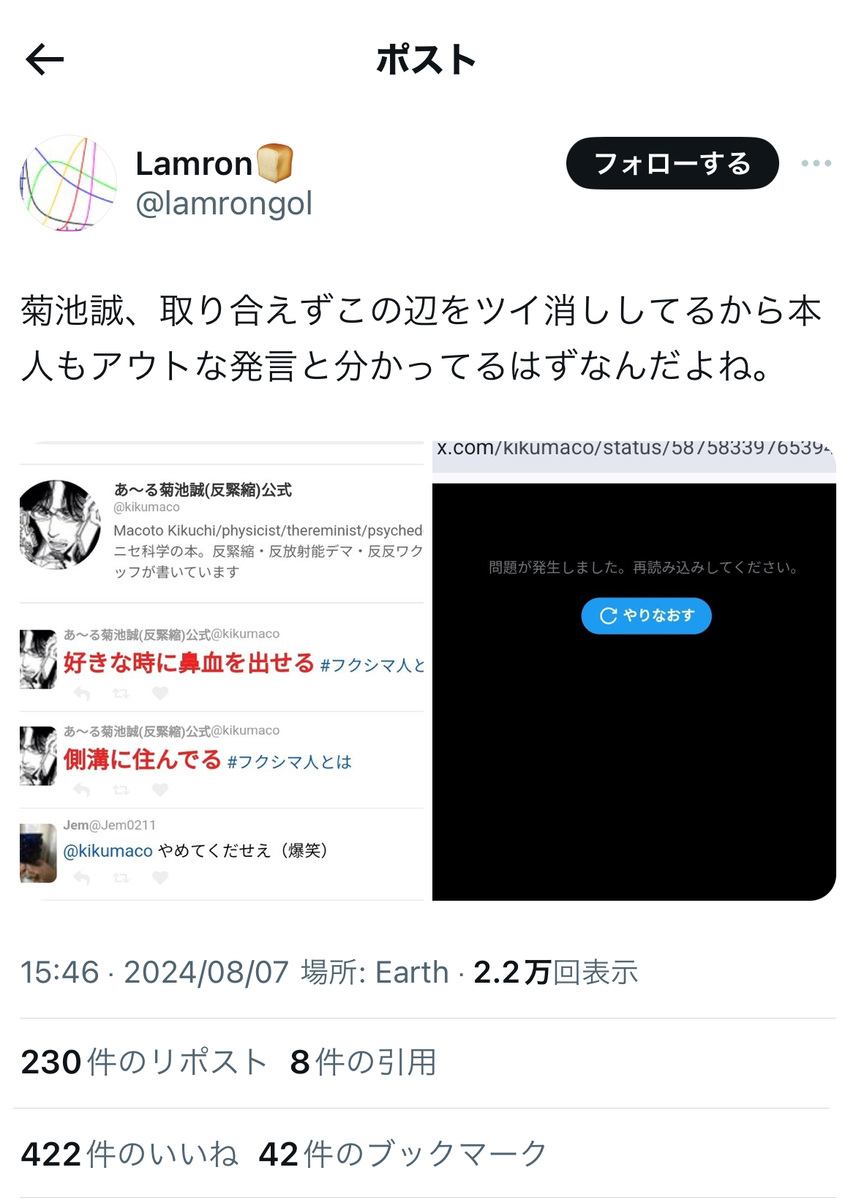View the 8件の引用 quotes
Image resolution: width=856 pixels, height=1200 pixels.
[x=363, y=1062]
